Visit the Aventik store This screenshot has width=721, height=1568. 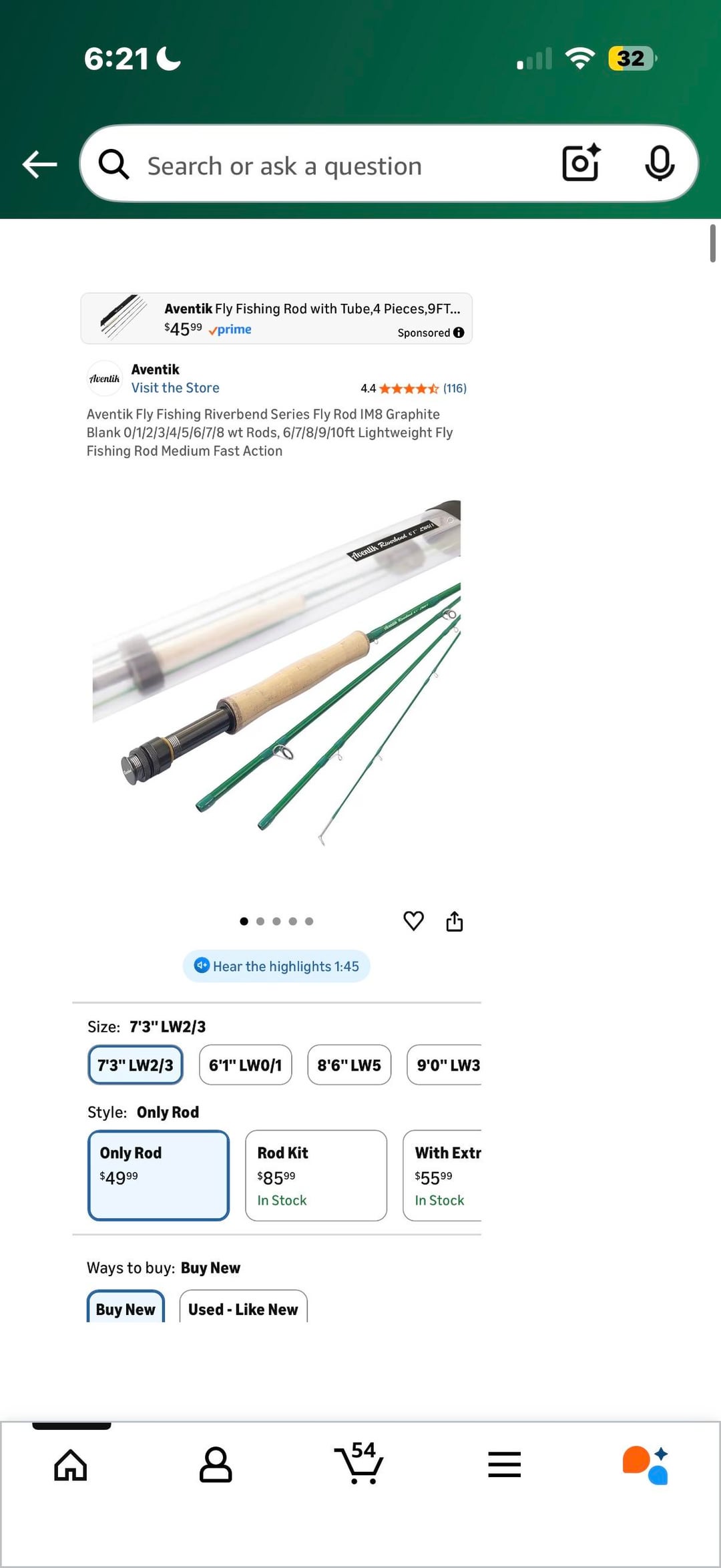175,388
